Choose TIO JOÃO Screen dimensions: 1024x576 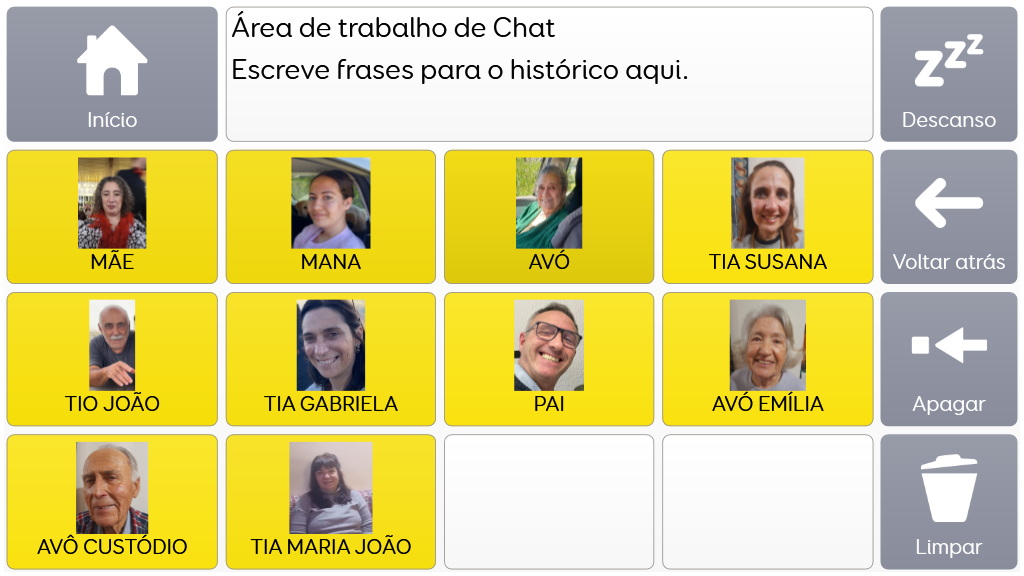click(112, 359)
